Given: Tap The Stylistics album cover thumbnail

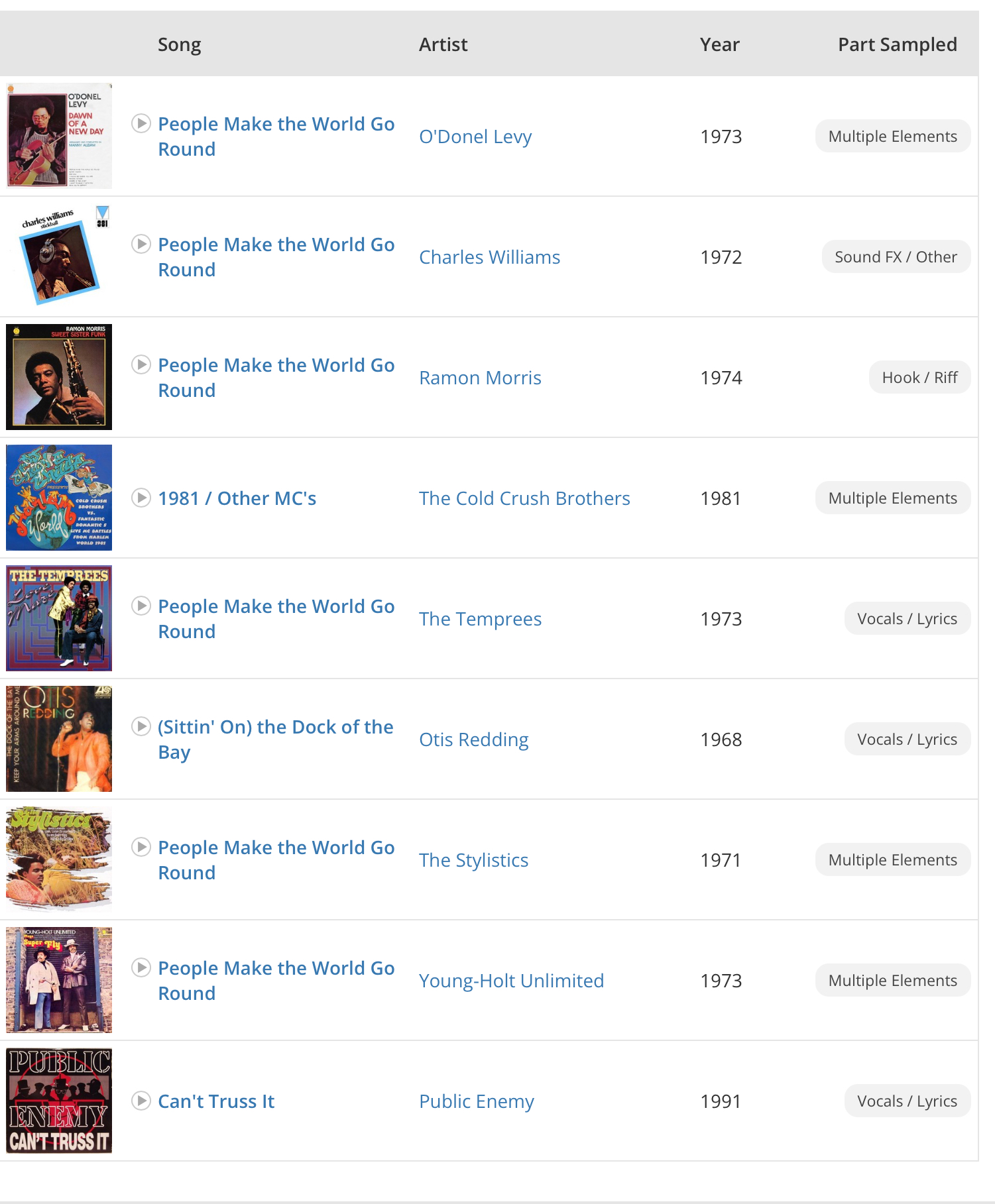Looking at the screenshot, I should [x=59, y=859].
